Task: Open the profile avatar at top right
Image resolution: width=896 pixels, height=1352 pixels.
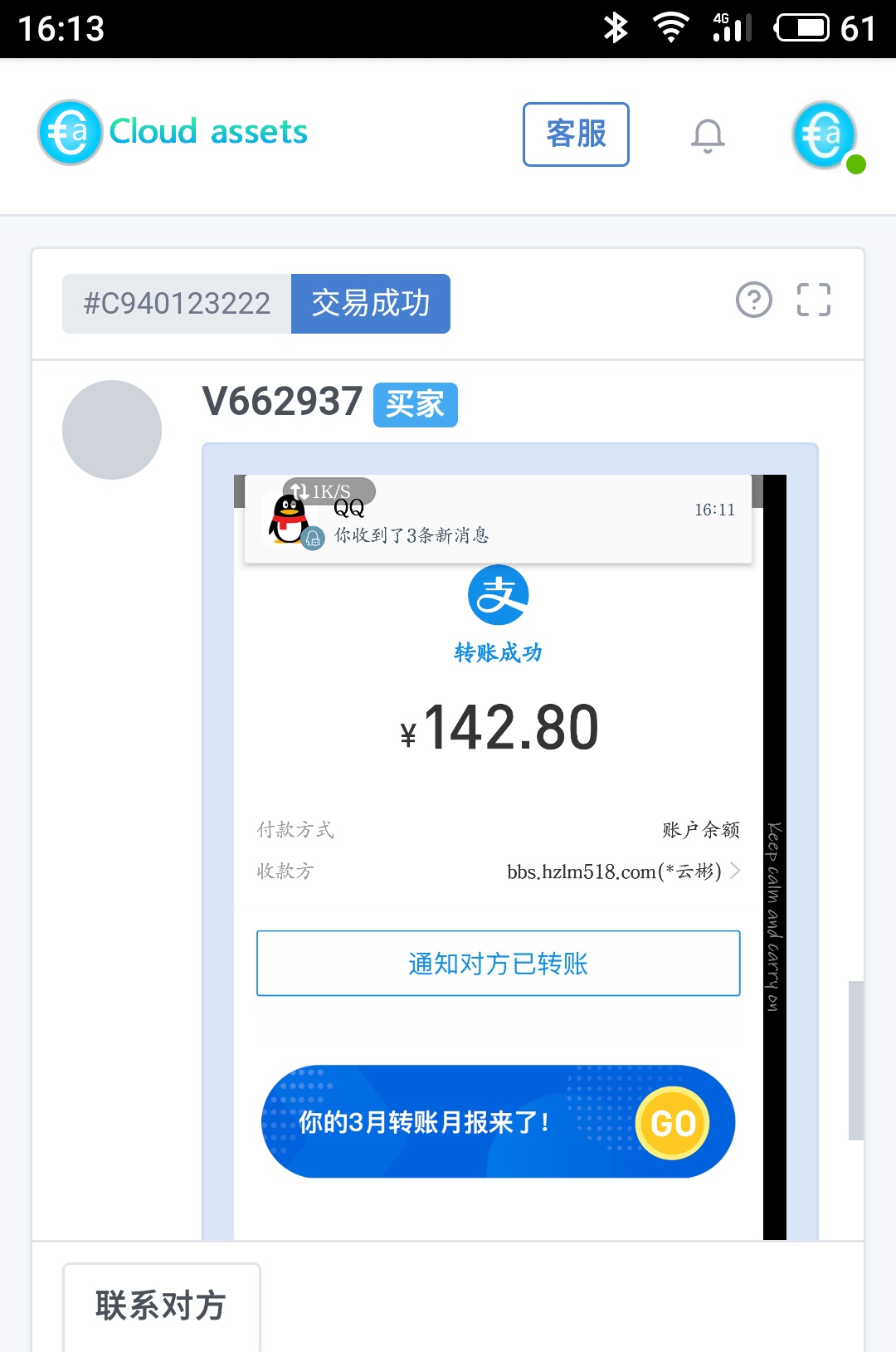Action: 825,135
